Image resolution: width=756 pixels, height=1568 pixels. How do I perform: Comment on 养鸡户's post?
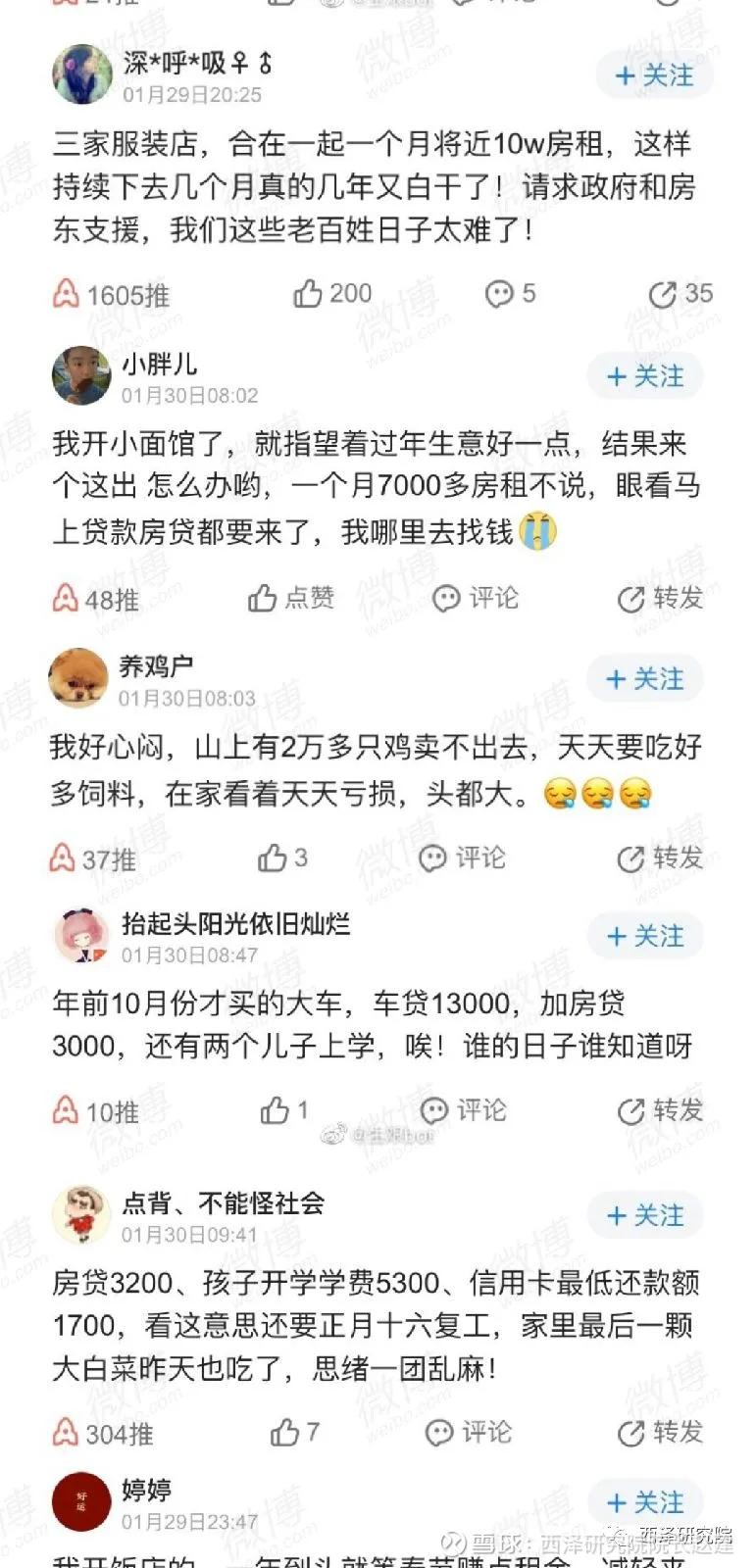pyautogui.click(x=461, y=858)
